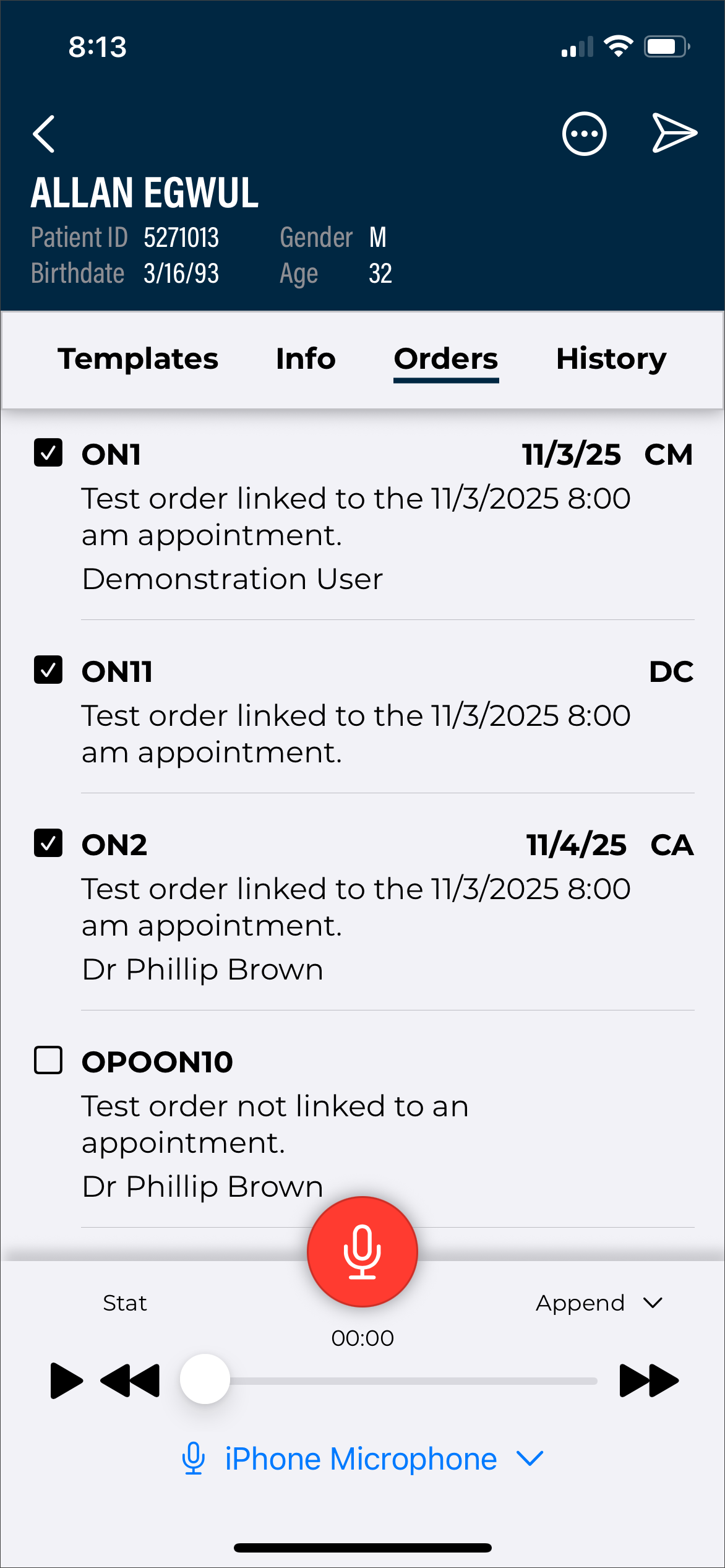Image resolution: width=725 pixels, height=1568 pixels.
Task: Select the Orders tab
Action: pos(446,359)
